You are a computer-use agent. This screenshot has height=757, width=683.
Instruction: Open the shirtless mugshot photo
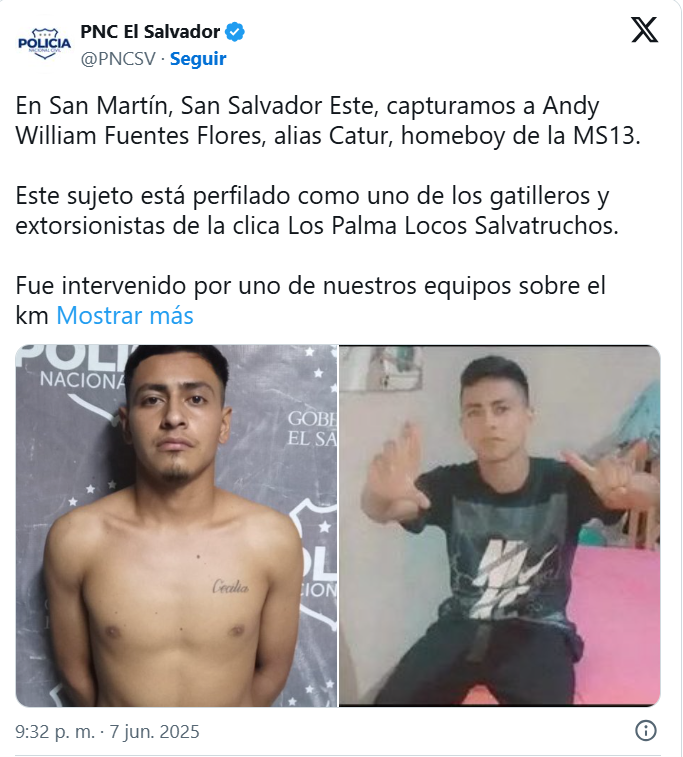coord(176,526)
